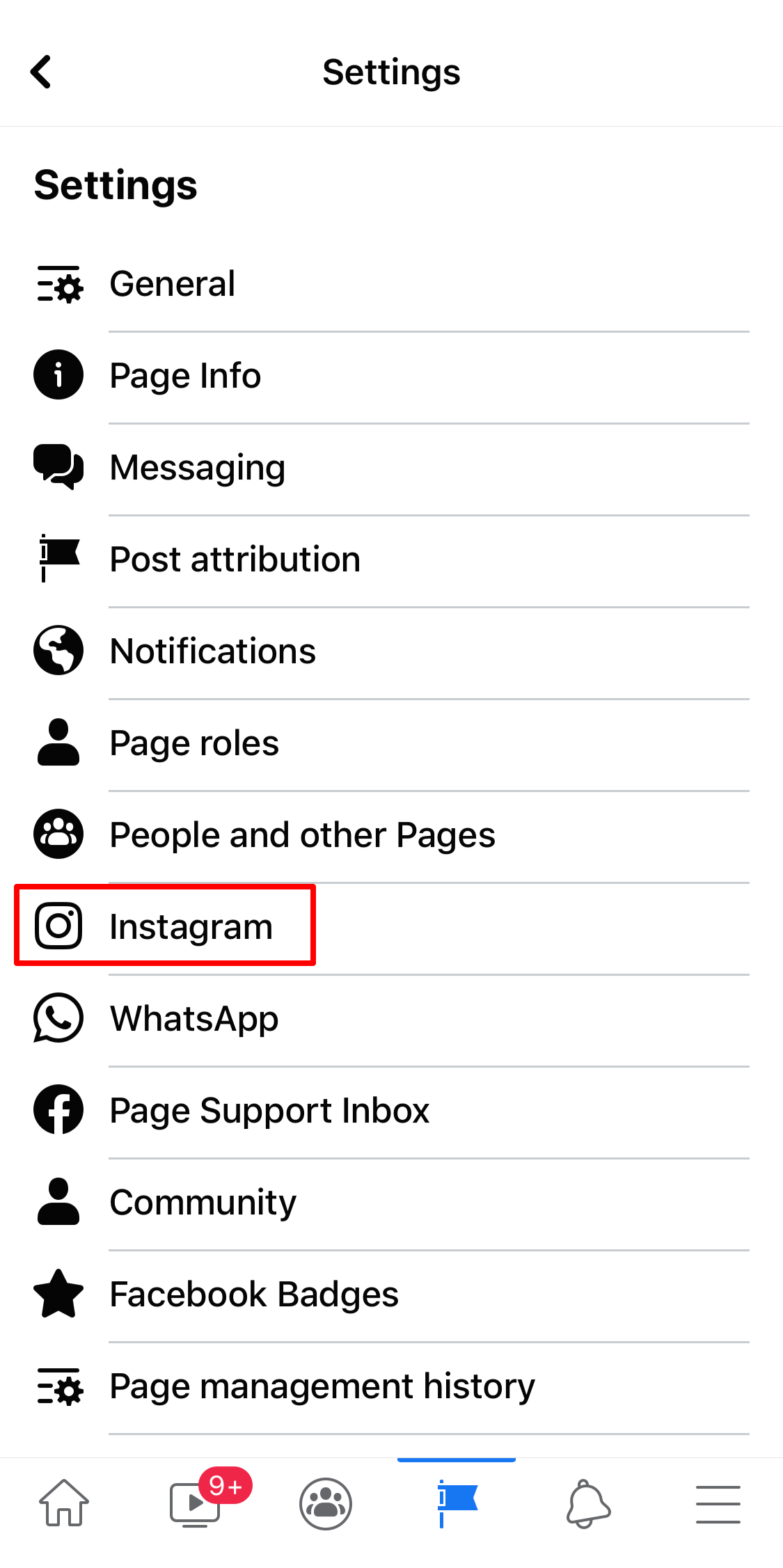Image resolution: width=783 pixels, height=1568 pixels.
Task: Switch to the Home tab
Action: pos(64,1503)
